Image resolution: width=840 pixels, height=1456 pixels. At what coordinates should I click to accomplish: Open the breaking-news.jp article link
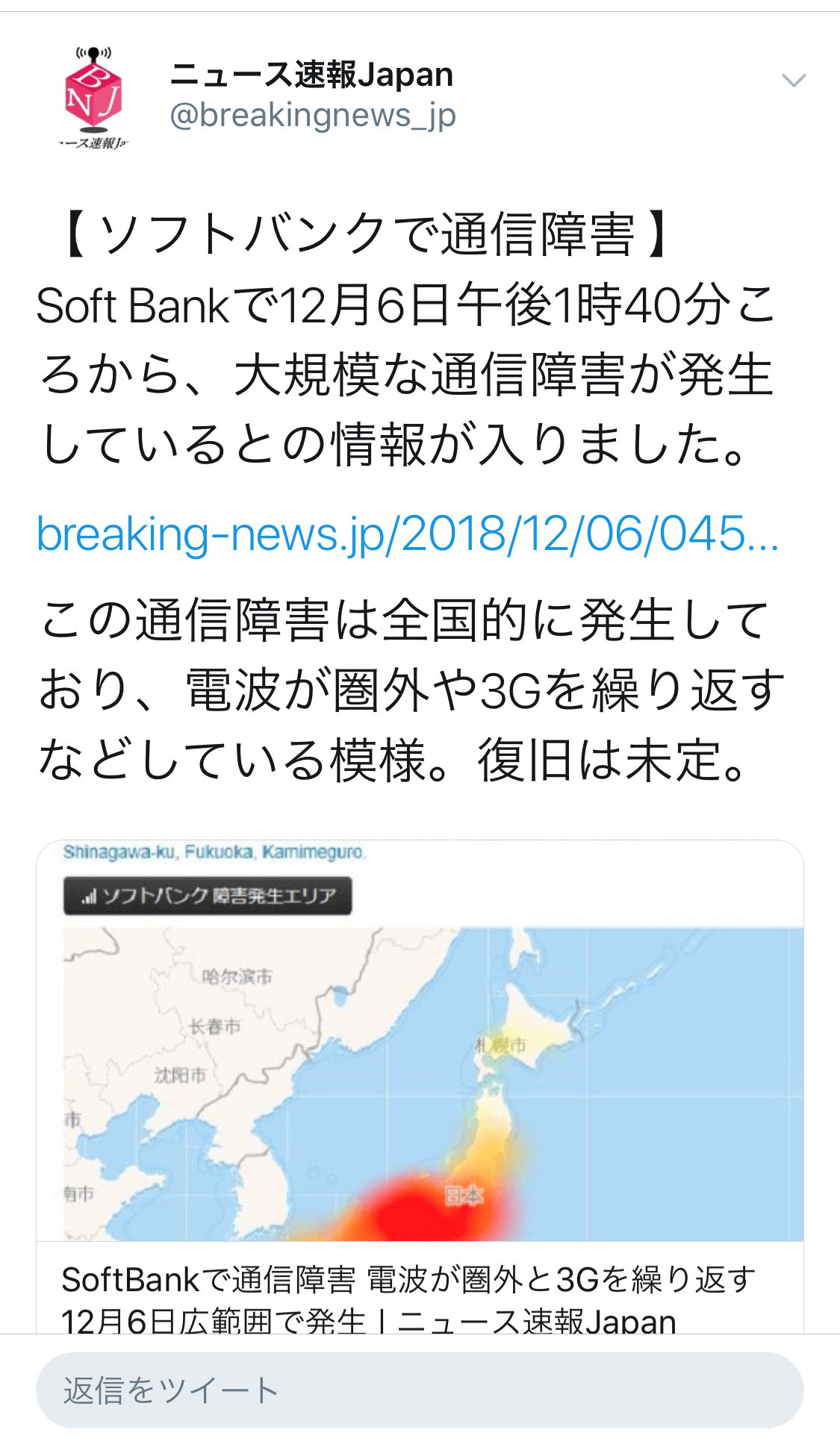pyautogui.click(x=407, y=534)
